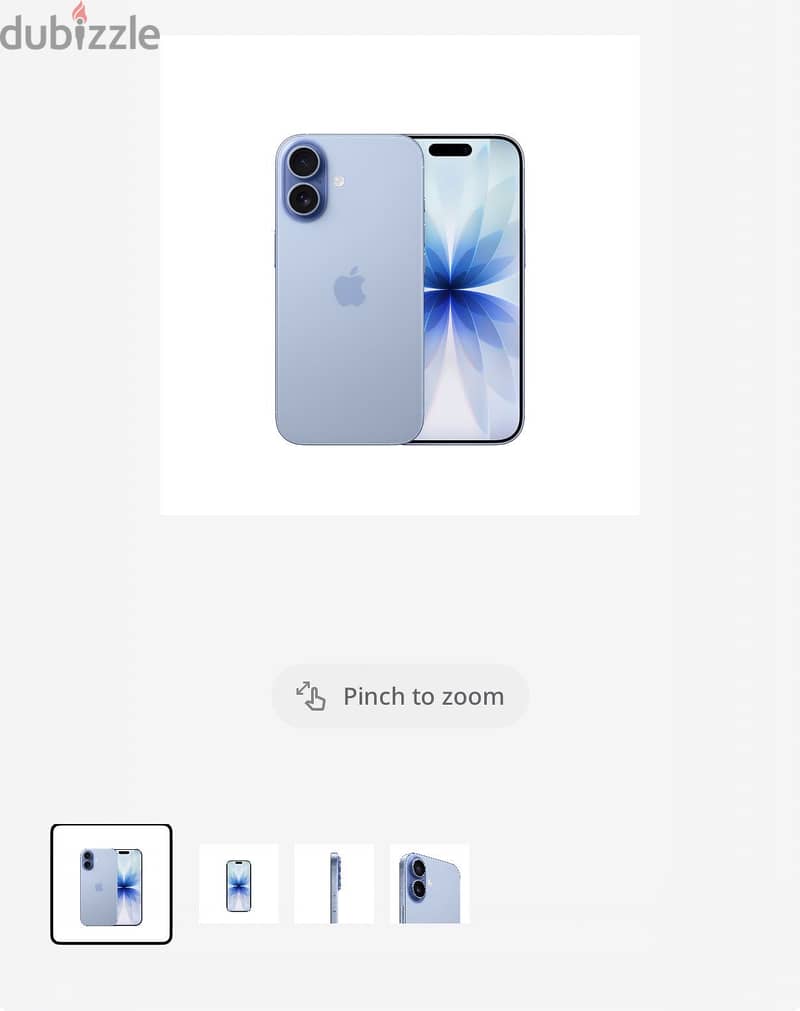View the front-only phone thumbnail

tap(239, 884)
